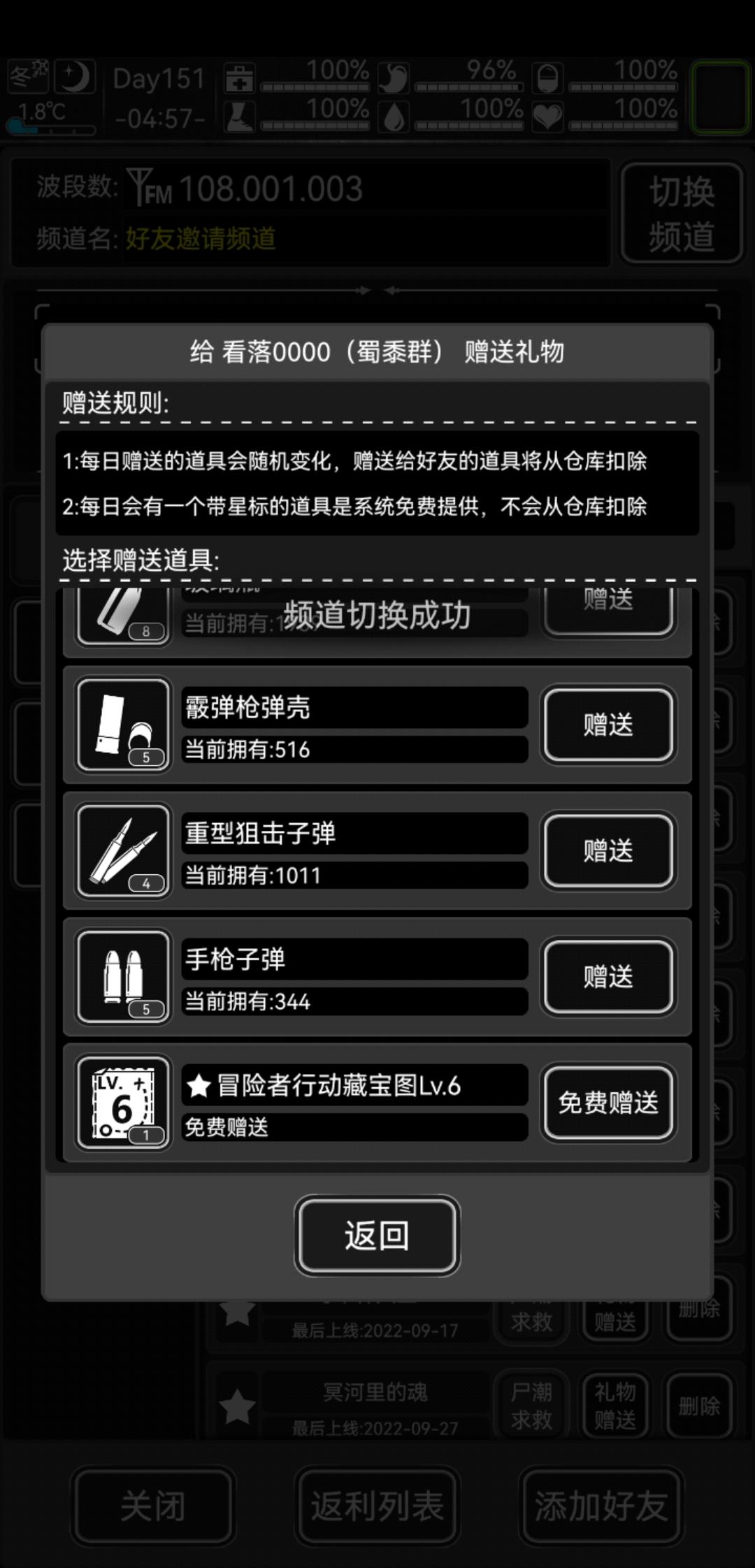Click the heavy sniper bullet item icon
Image resolution: width=755 pixels, height=1568 pixels.
pyautogui.click(x=122, y=850)
